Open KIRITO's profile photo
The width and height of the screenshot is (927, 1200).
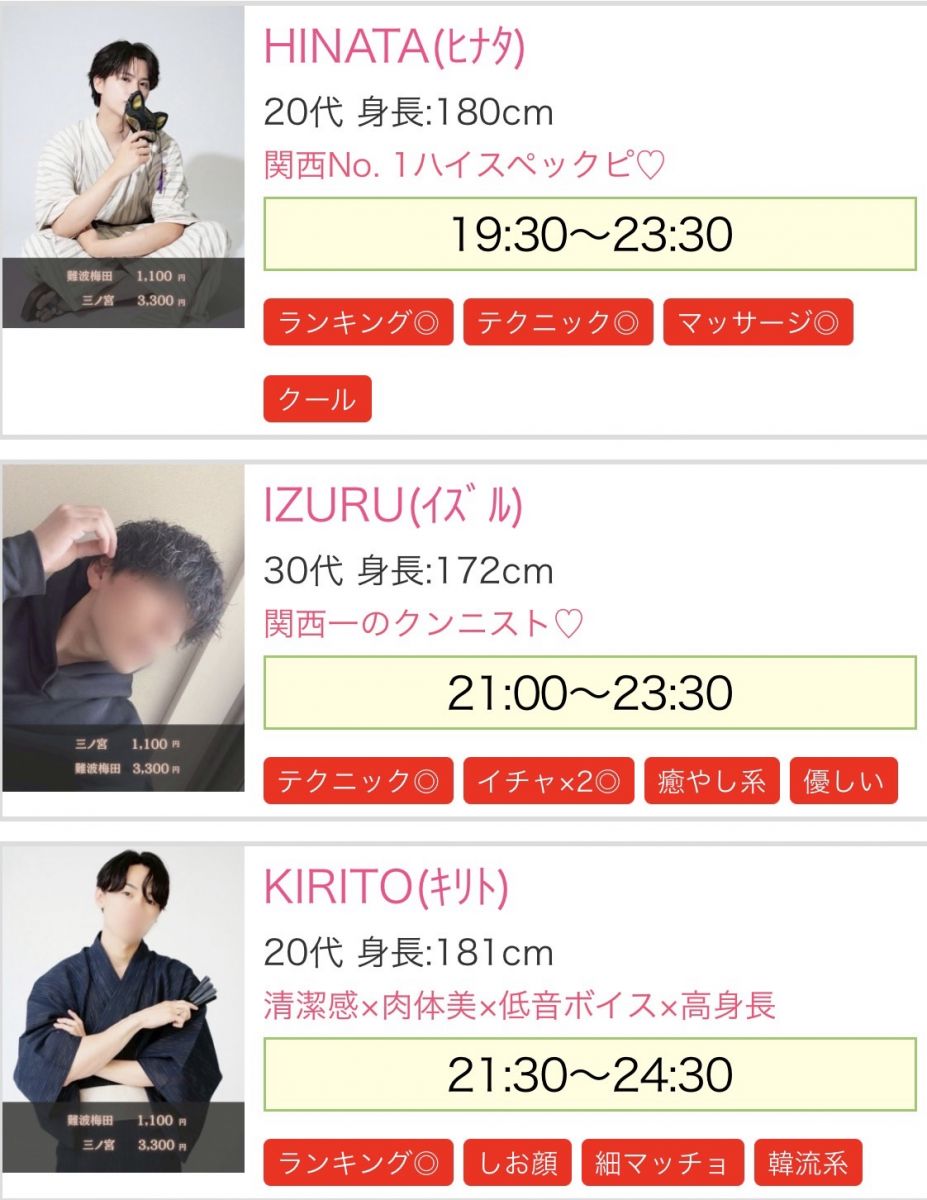point(123,1010)
